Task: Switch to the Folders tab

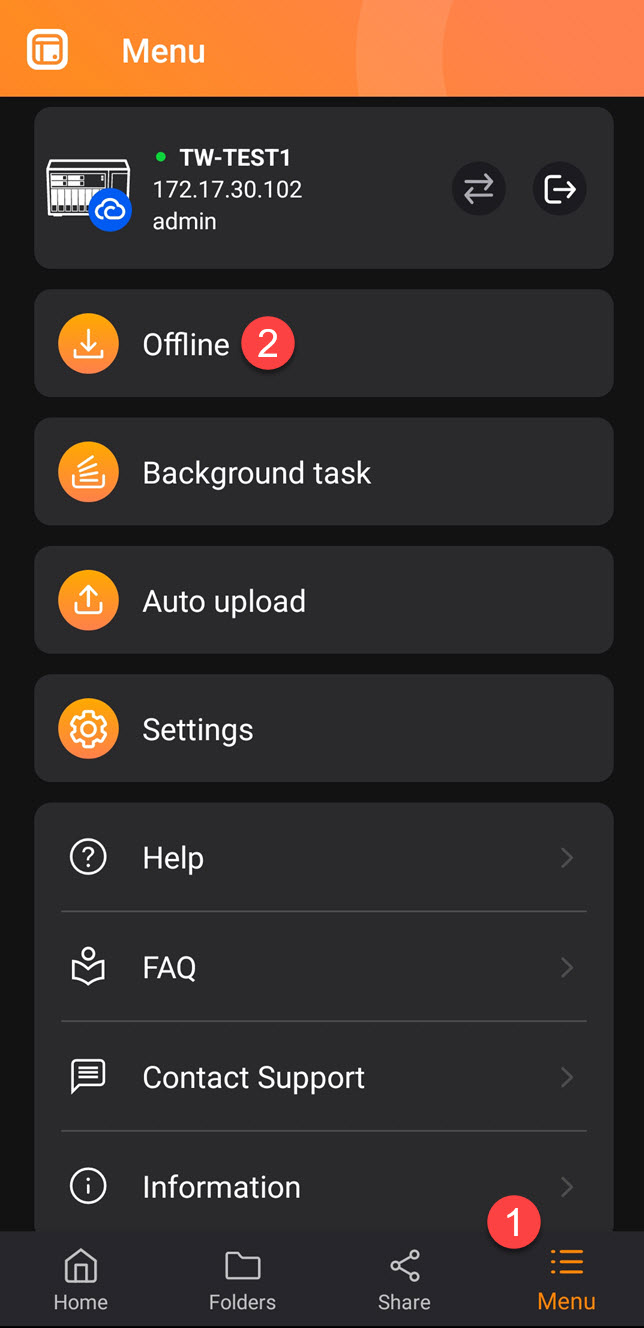Action: [x=242, y=1280]
